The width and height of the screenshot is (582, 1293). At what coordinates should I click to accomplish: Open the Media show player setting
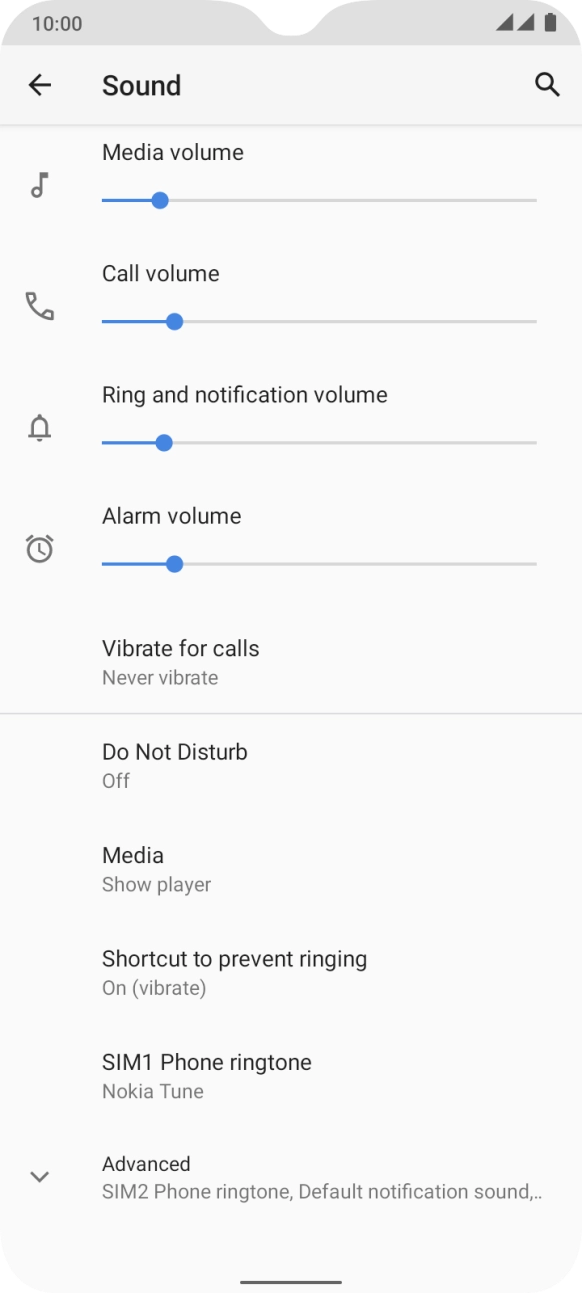(291, 869)
